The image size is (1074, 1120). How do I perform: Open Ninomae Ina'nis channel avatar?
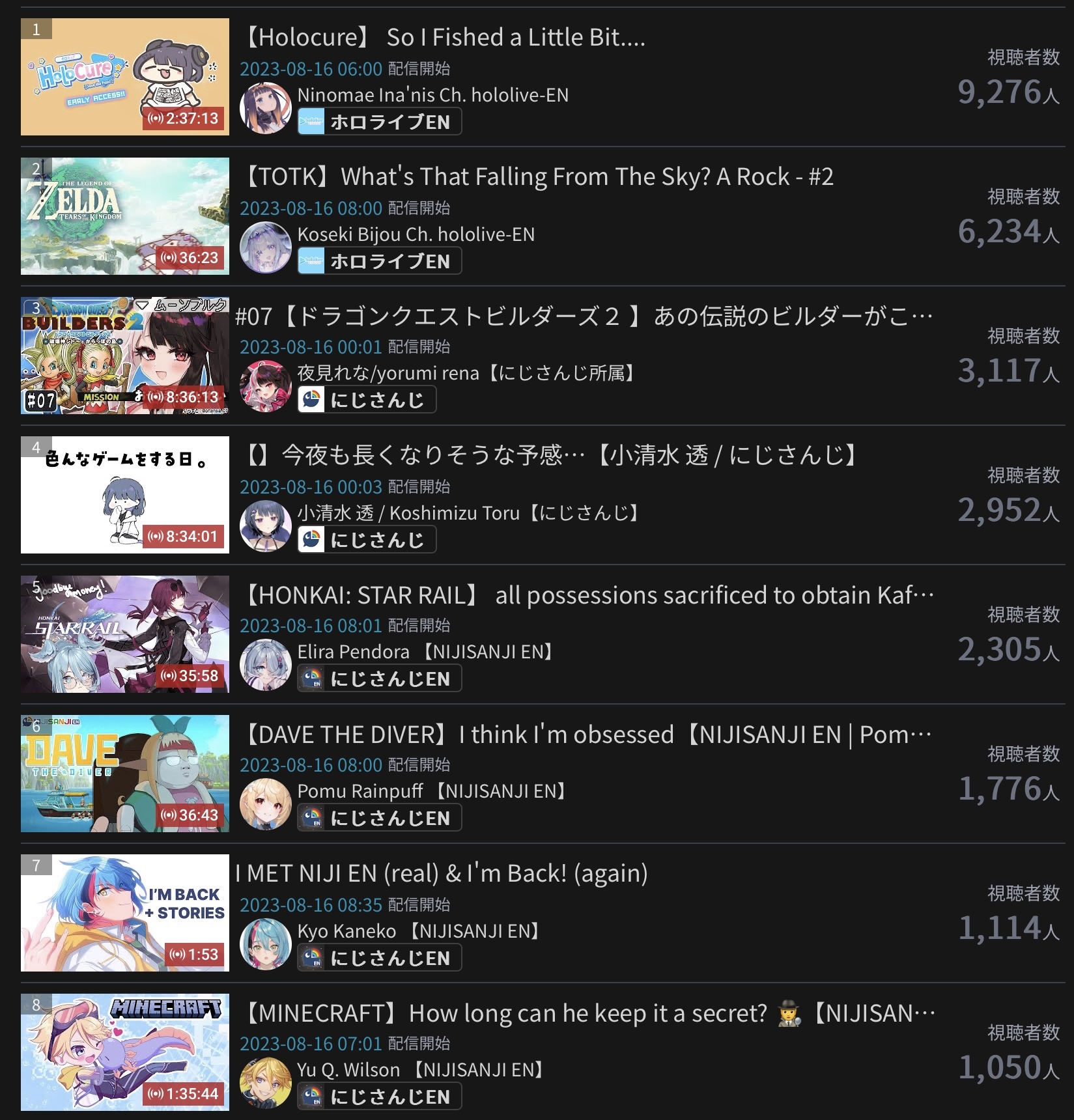click(265, 109)
